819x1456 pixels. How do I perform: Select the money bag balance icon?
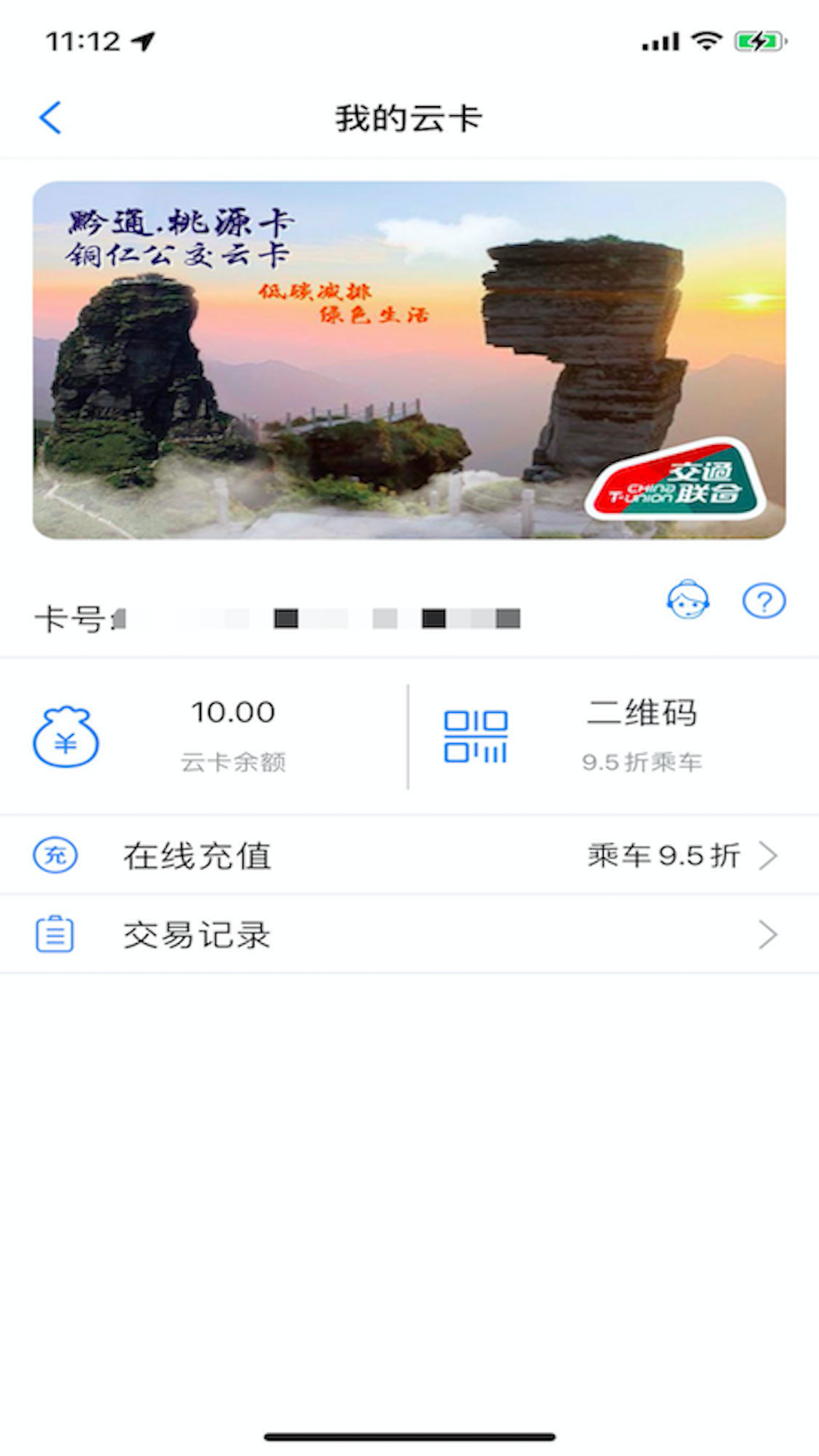tap(67, 736)
